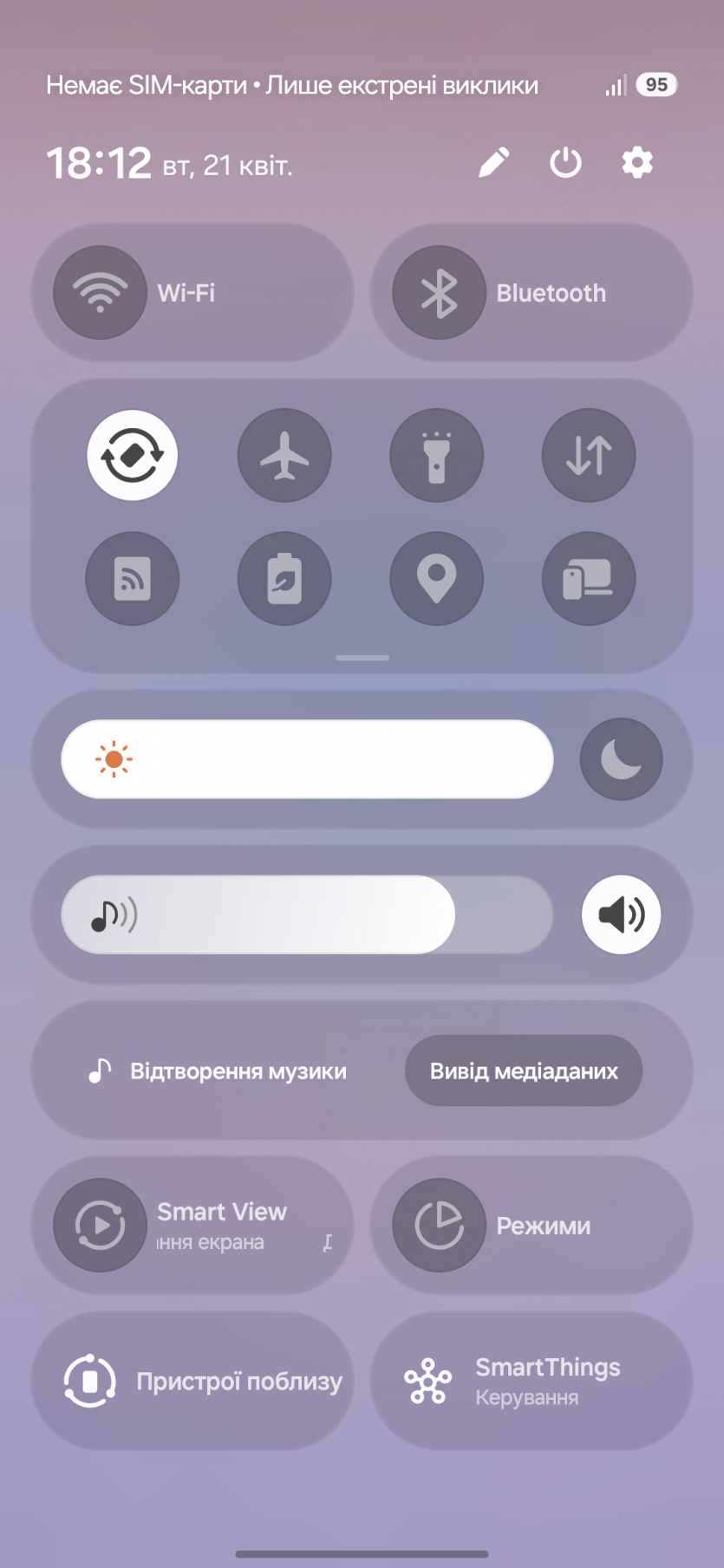Image resolution: width=724 pixels, height=1568 pixels.
Task: Turn on Bluetooth
Action: coord(440,293)
